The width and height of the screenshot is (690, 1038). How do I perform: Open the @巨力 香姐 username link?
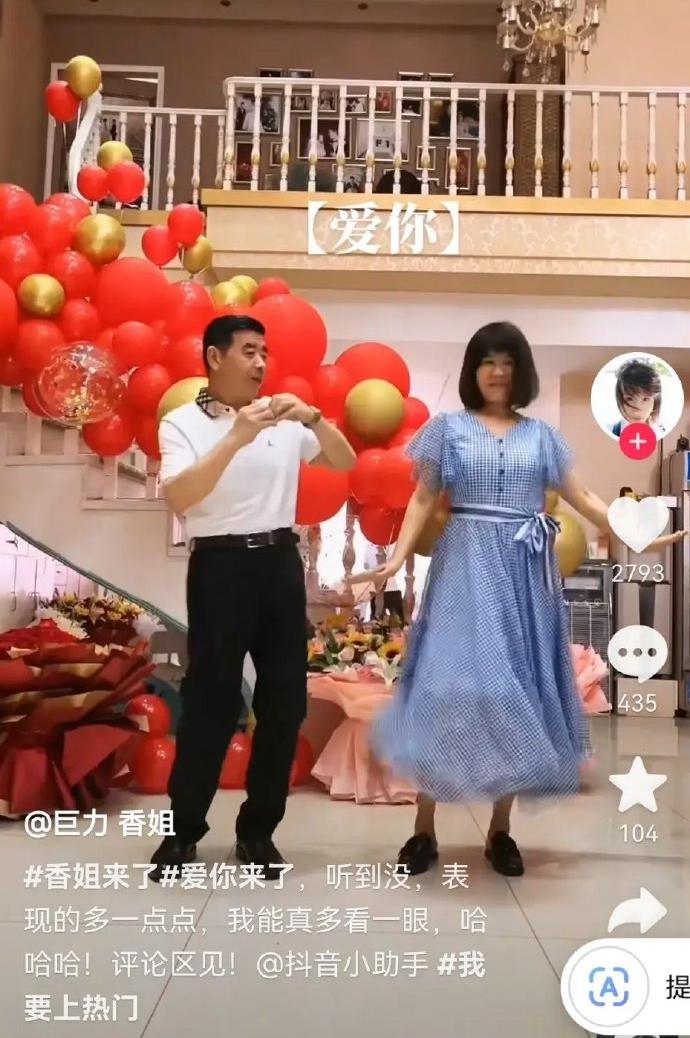tap(100, 824)
